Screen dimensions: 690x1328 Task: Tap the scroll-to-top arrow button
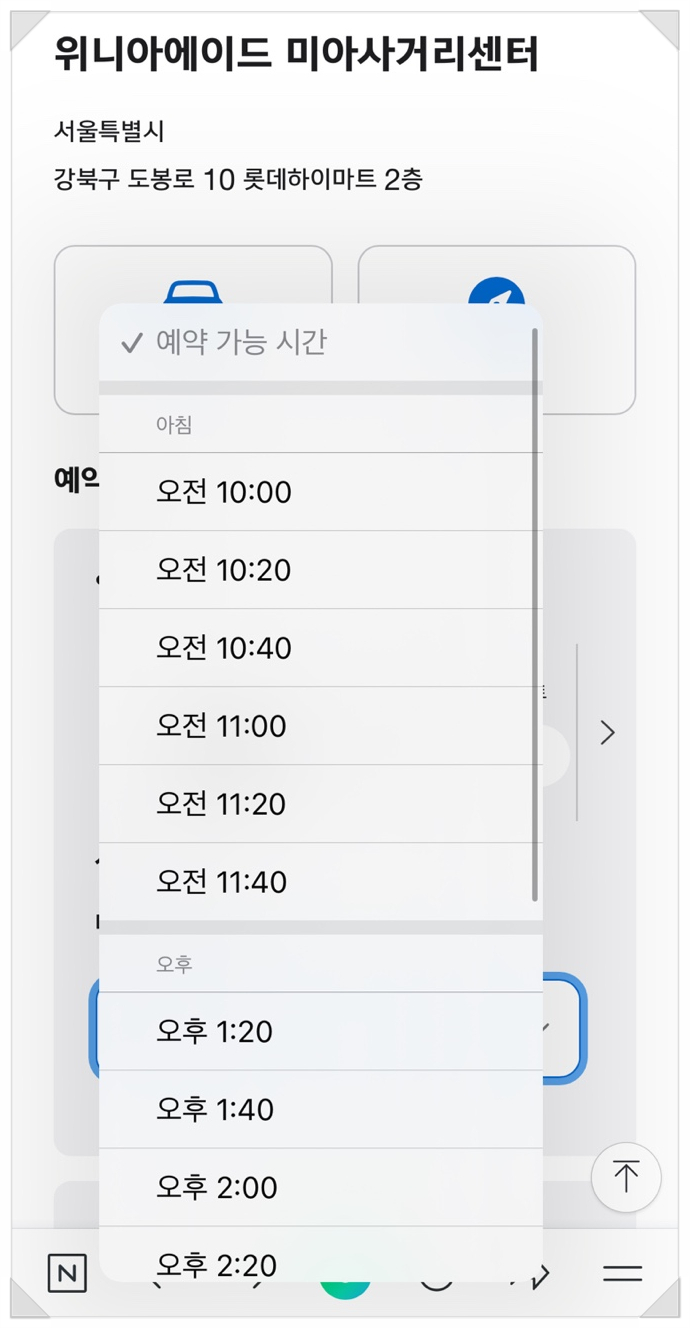(626, 1177)
